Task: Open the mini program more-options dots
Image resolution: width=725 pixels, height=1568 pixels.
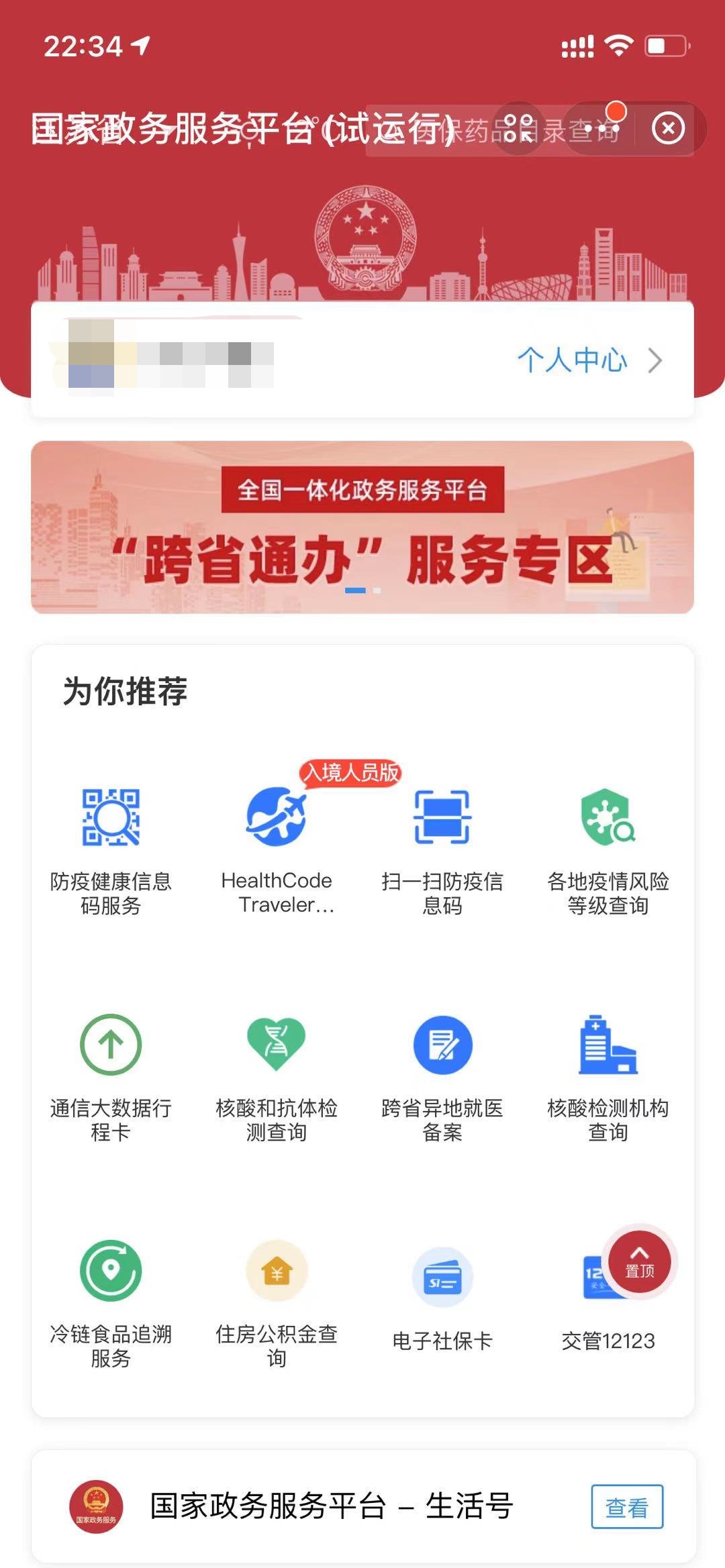Action: coord(602,128)
